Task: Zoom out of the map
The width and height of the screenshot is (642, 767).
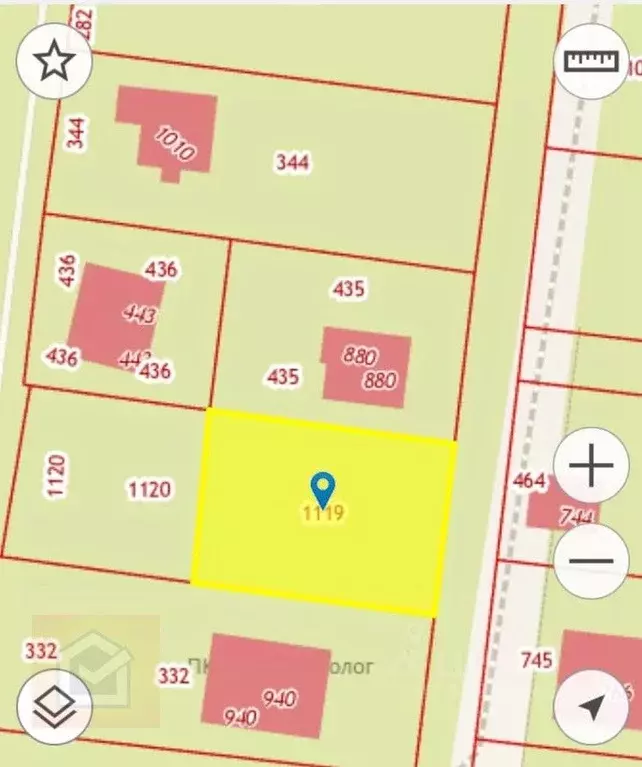Action: coord(590,560)
